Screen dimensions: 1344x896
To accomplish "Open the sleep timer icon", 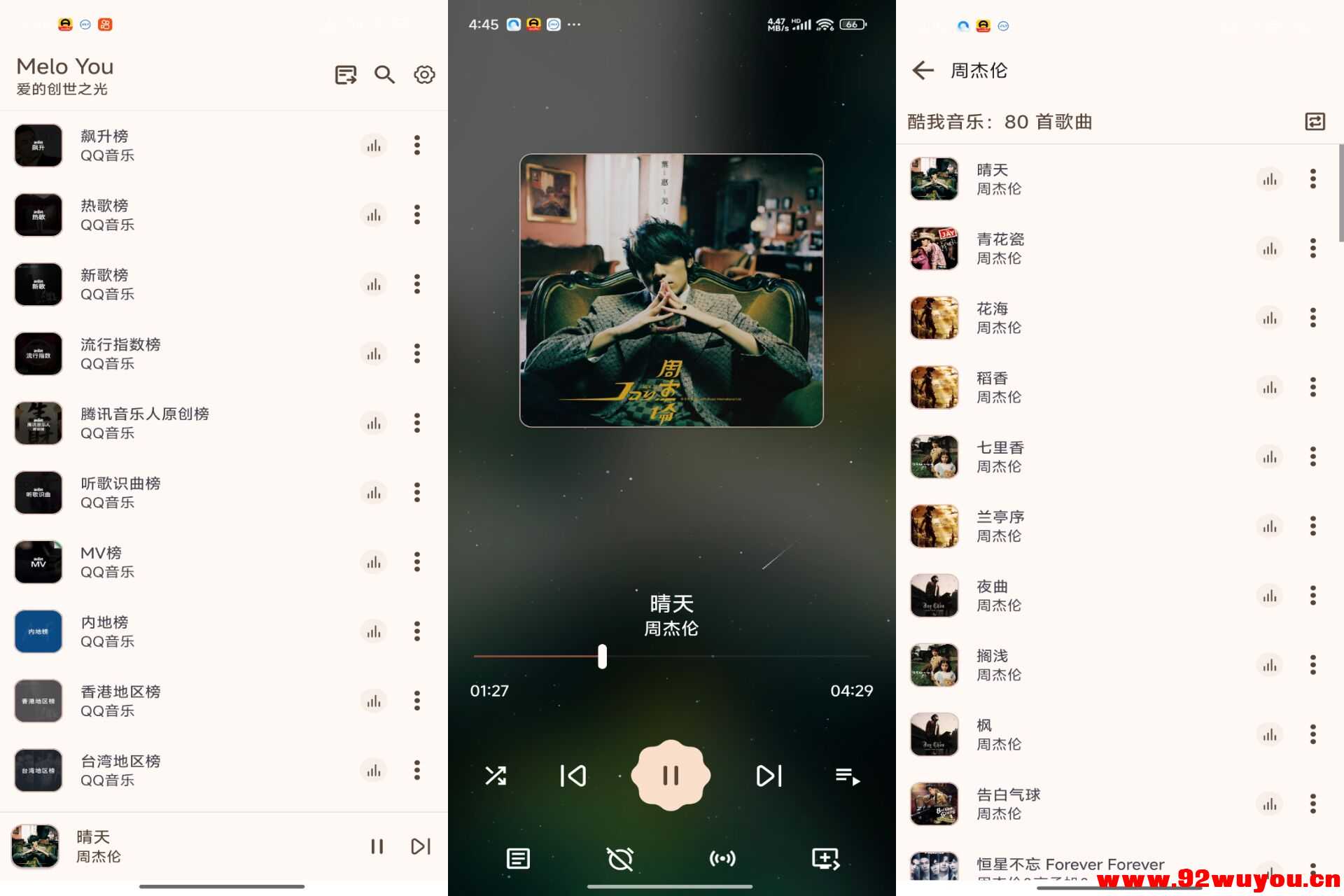I will 620,858.
